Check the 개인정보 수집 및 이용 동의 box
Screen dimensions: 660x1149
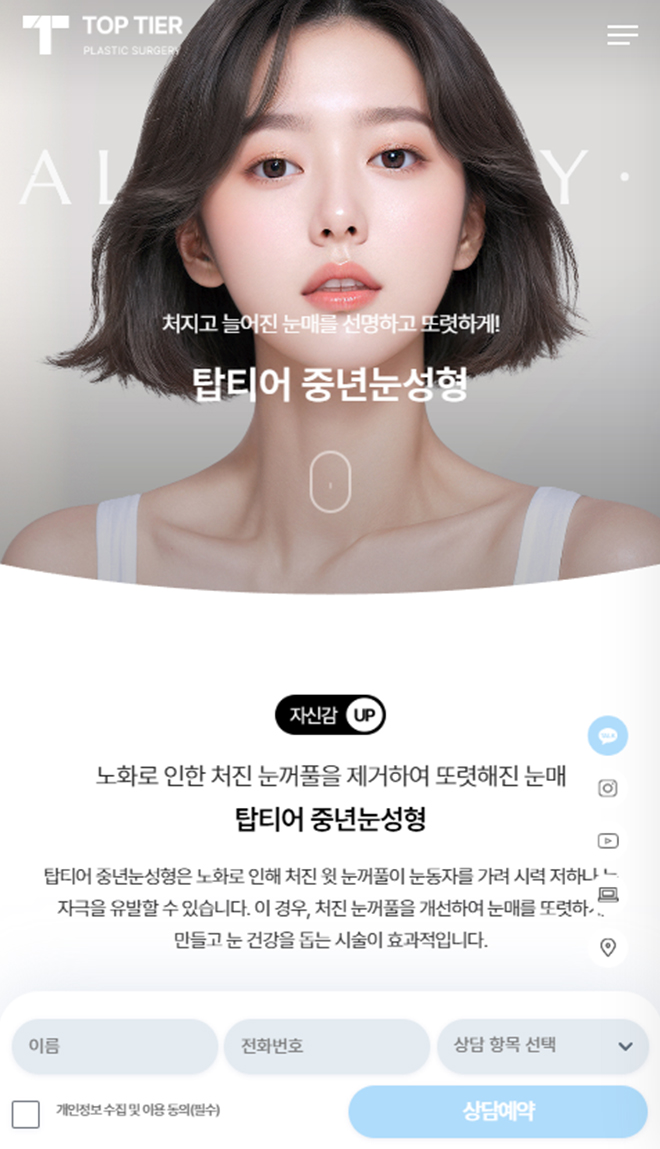point(26,1114)
